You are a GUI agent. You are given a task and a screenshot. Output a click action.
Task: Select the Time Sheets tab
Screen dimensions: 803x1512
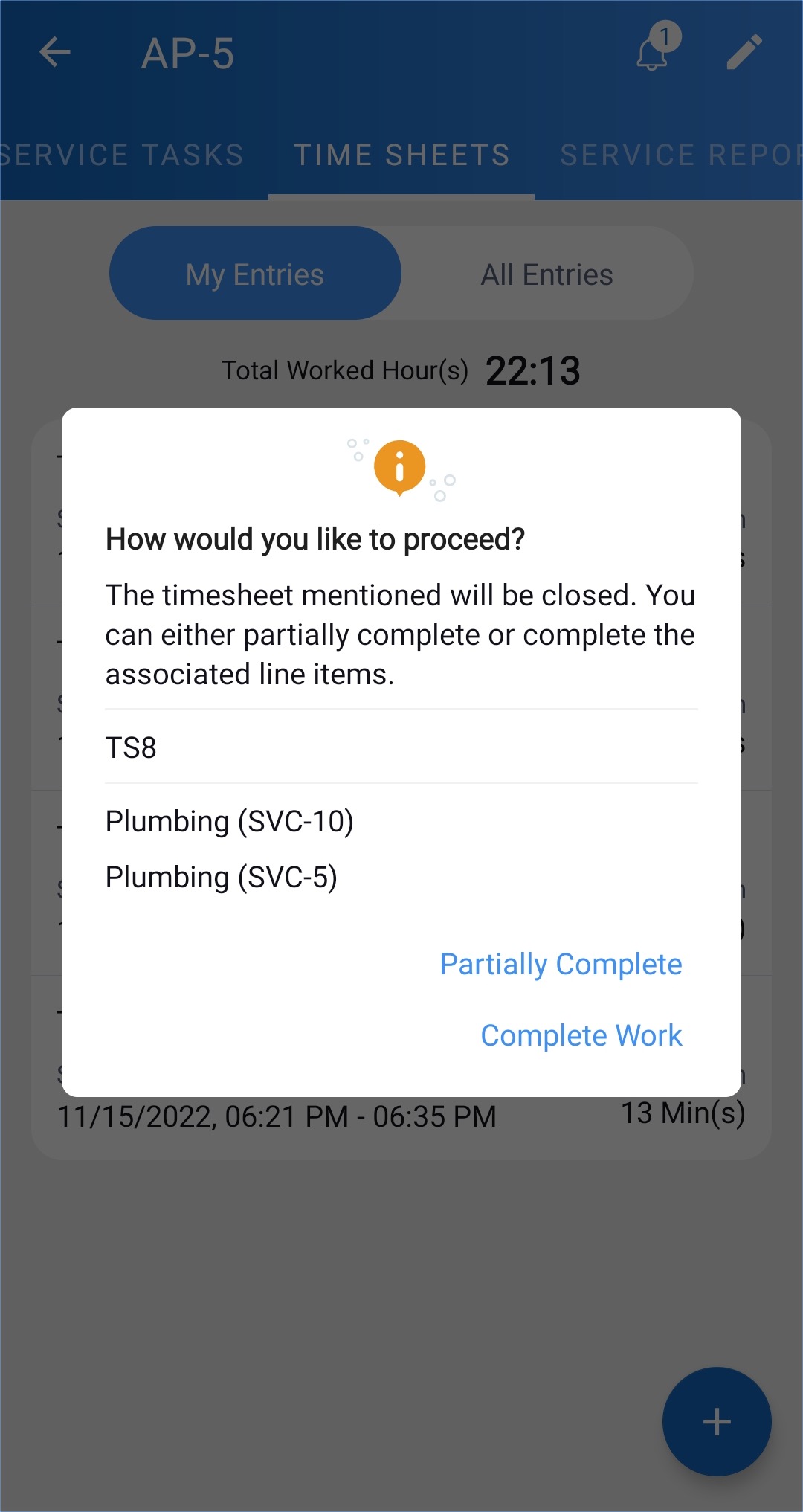(x=401, y=155)
